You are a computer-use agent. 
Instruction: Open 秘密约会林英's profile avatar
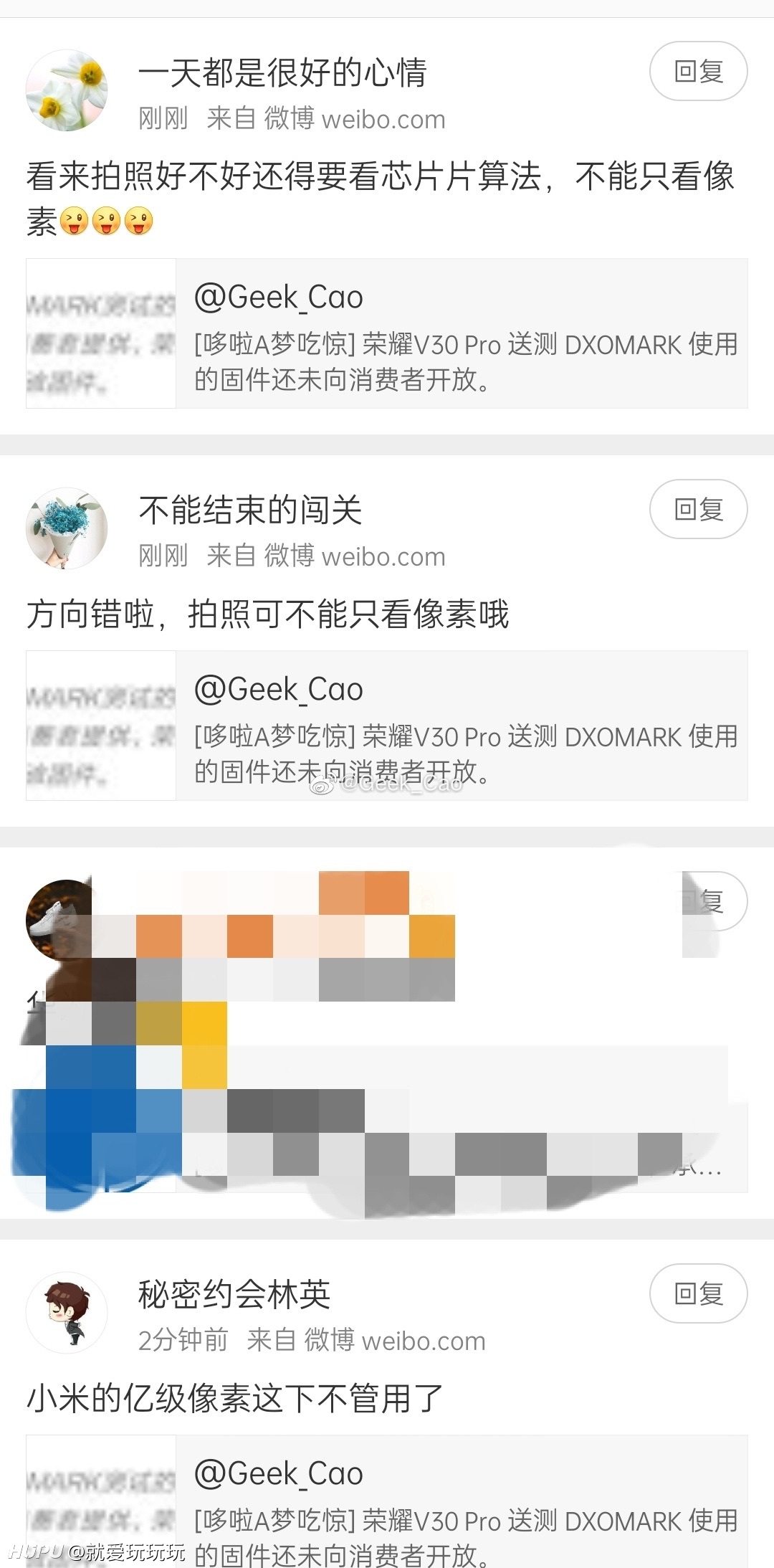[67, 1313]
